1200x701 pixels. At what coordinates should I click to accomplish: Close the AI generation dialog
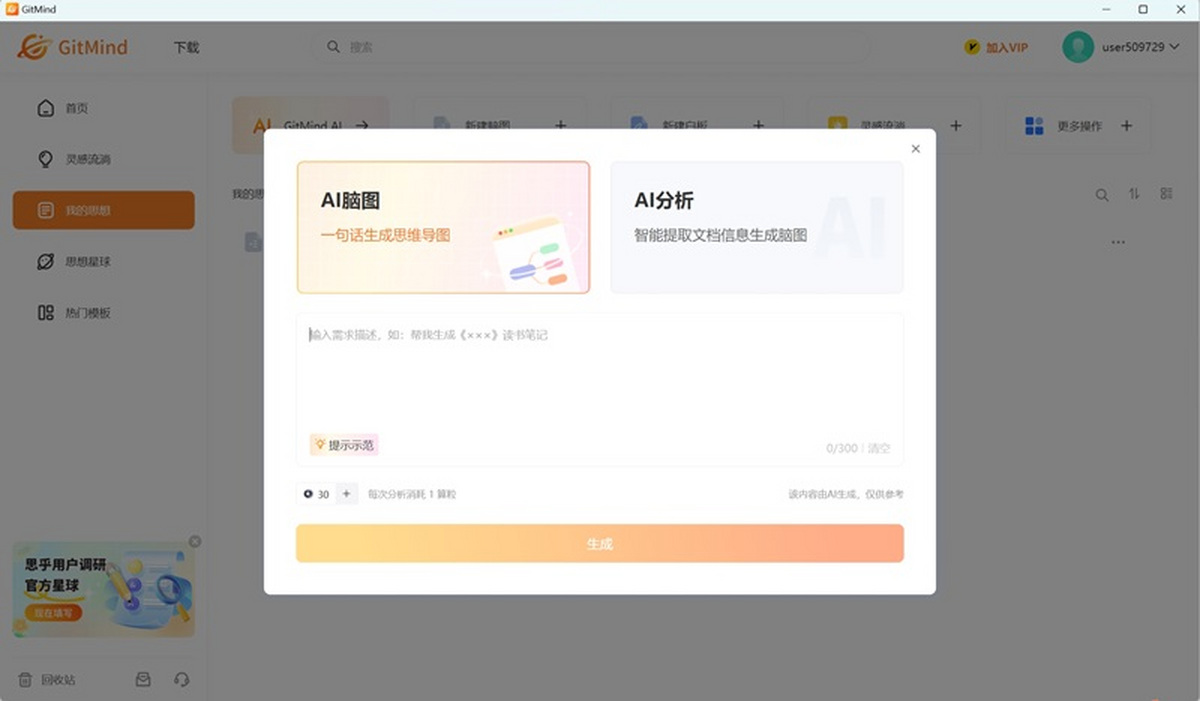point(915,149)
